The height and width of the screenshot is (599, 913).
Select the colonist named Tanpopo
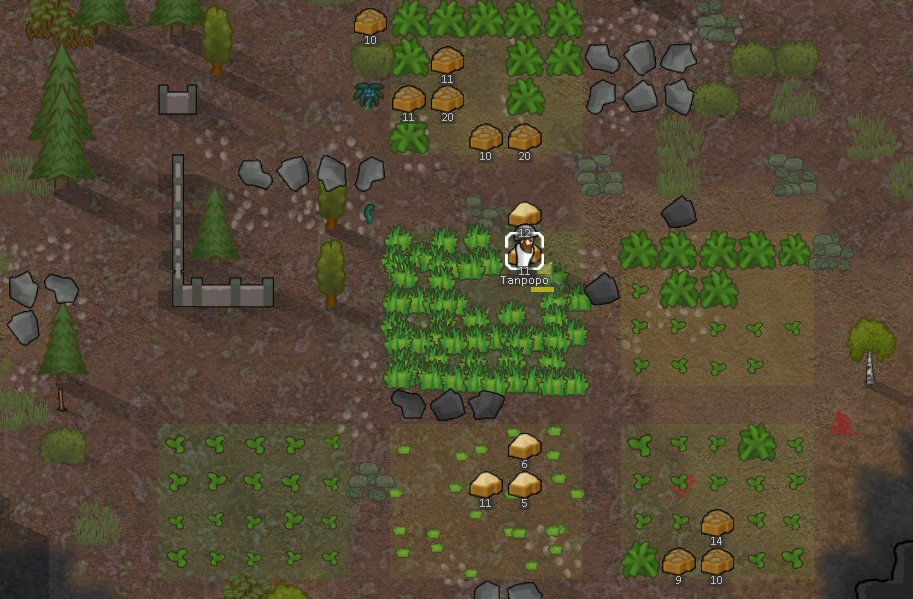524,251
